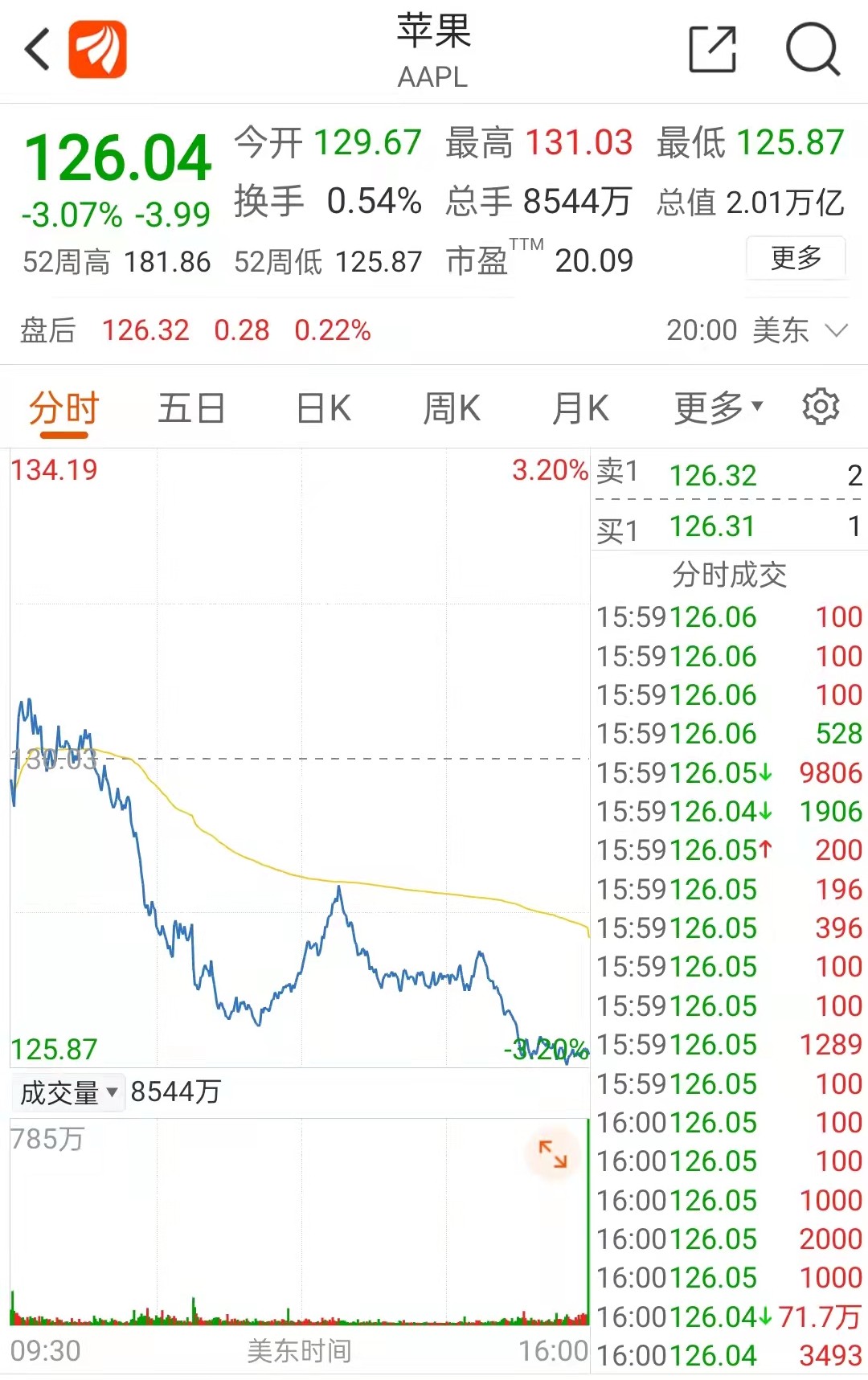
Task: Open the 成交量 indicator dropdown
Action: [68, 1092]
